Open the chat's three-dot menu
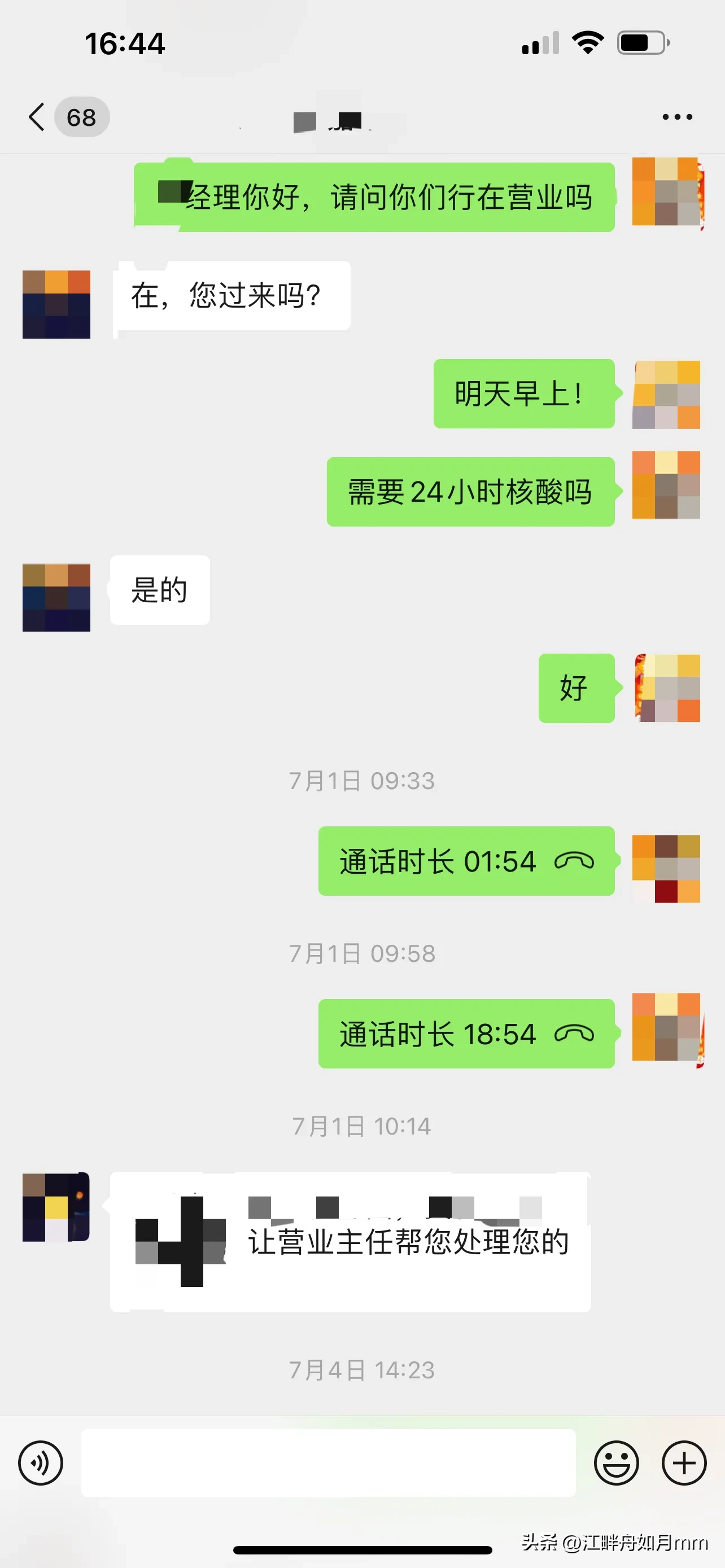Screen dimensions: 725x1568 coord(677,117)
